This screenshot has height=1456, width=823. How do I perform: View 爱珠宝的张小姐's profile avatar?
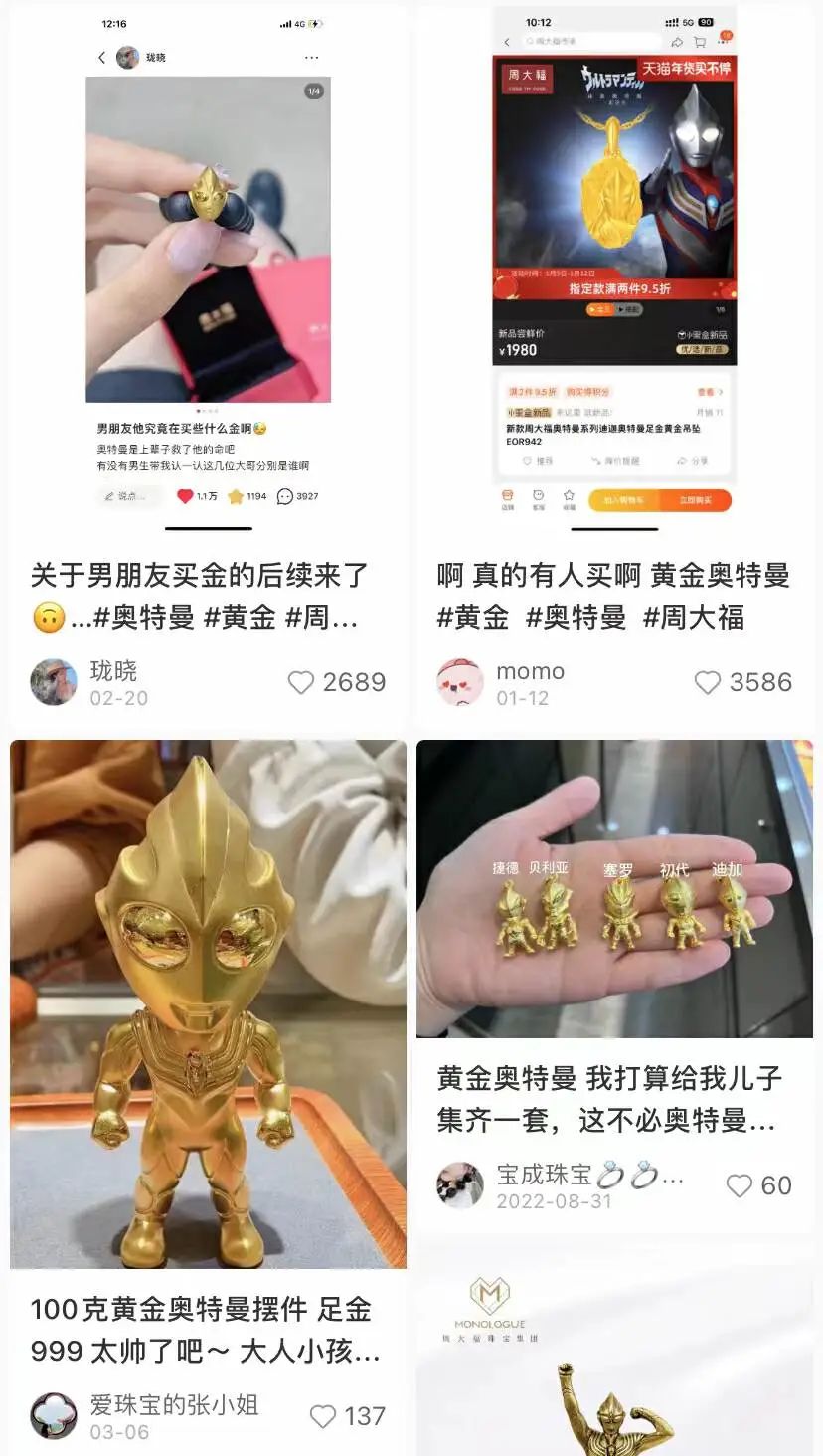(54, 1415)
